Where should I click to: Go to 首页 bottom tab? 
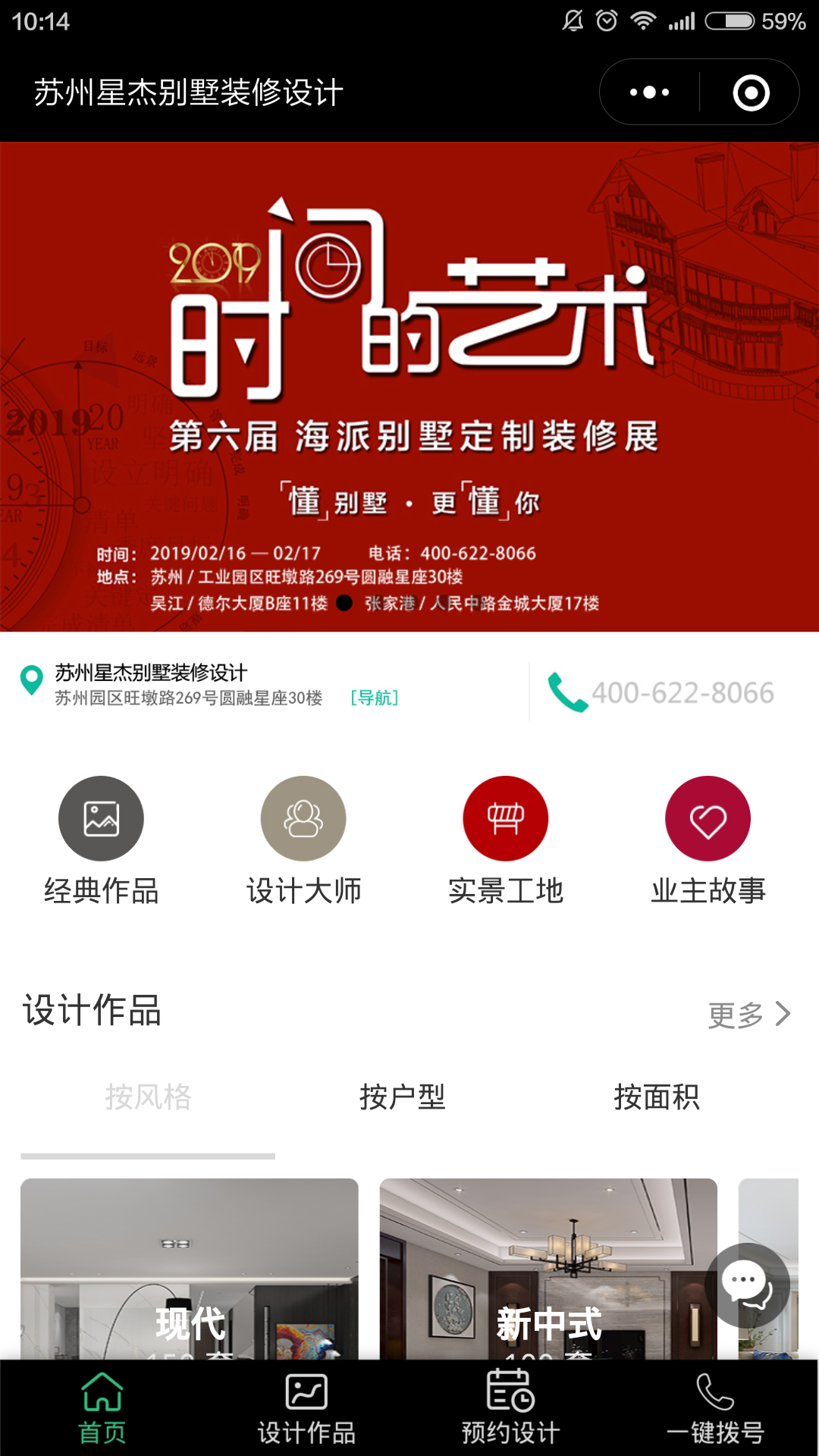(x=102, y=1409)
